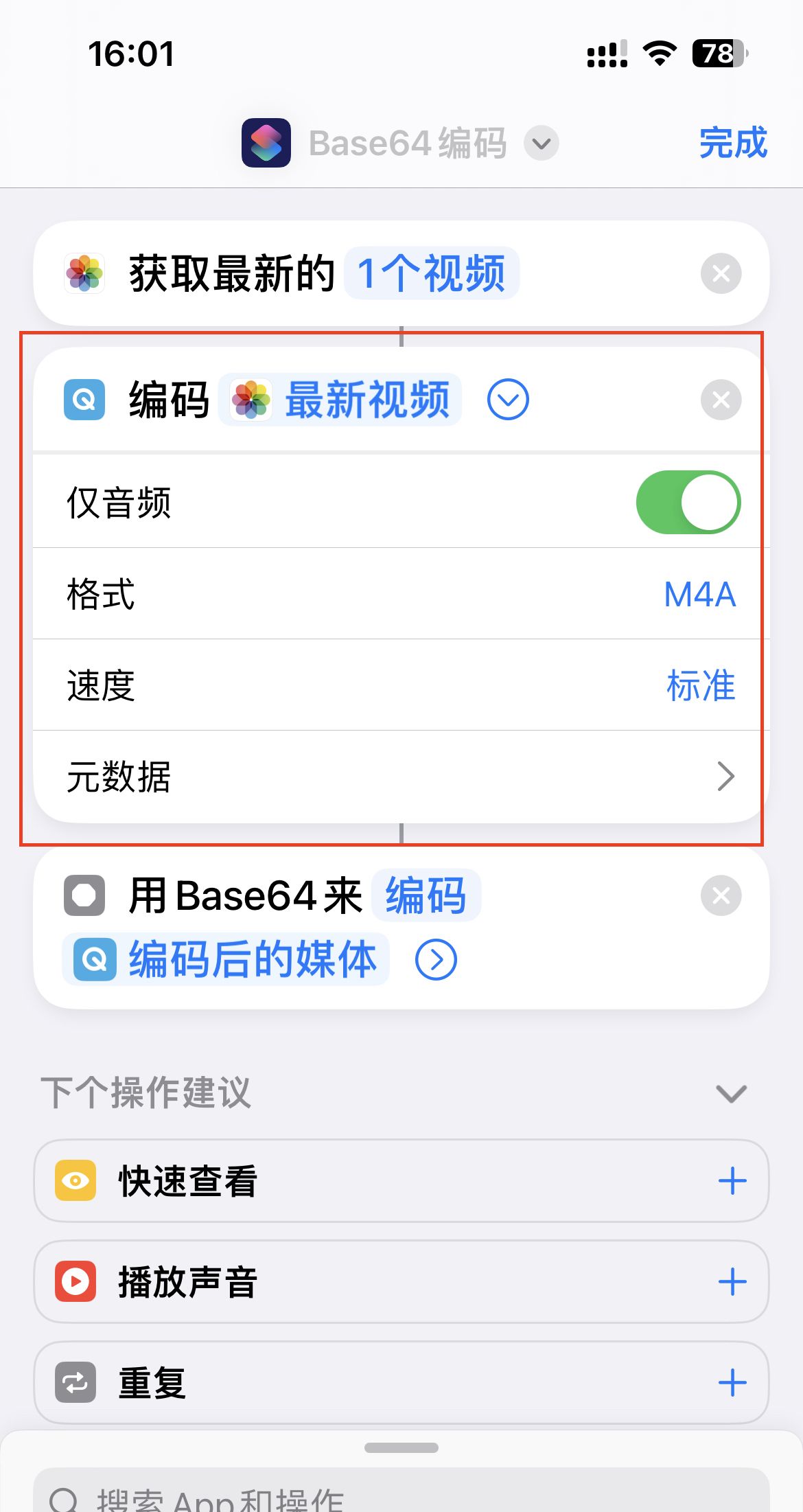
Task: Expand the encode action options chevron
Action: click(x=508, y=399)
